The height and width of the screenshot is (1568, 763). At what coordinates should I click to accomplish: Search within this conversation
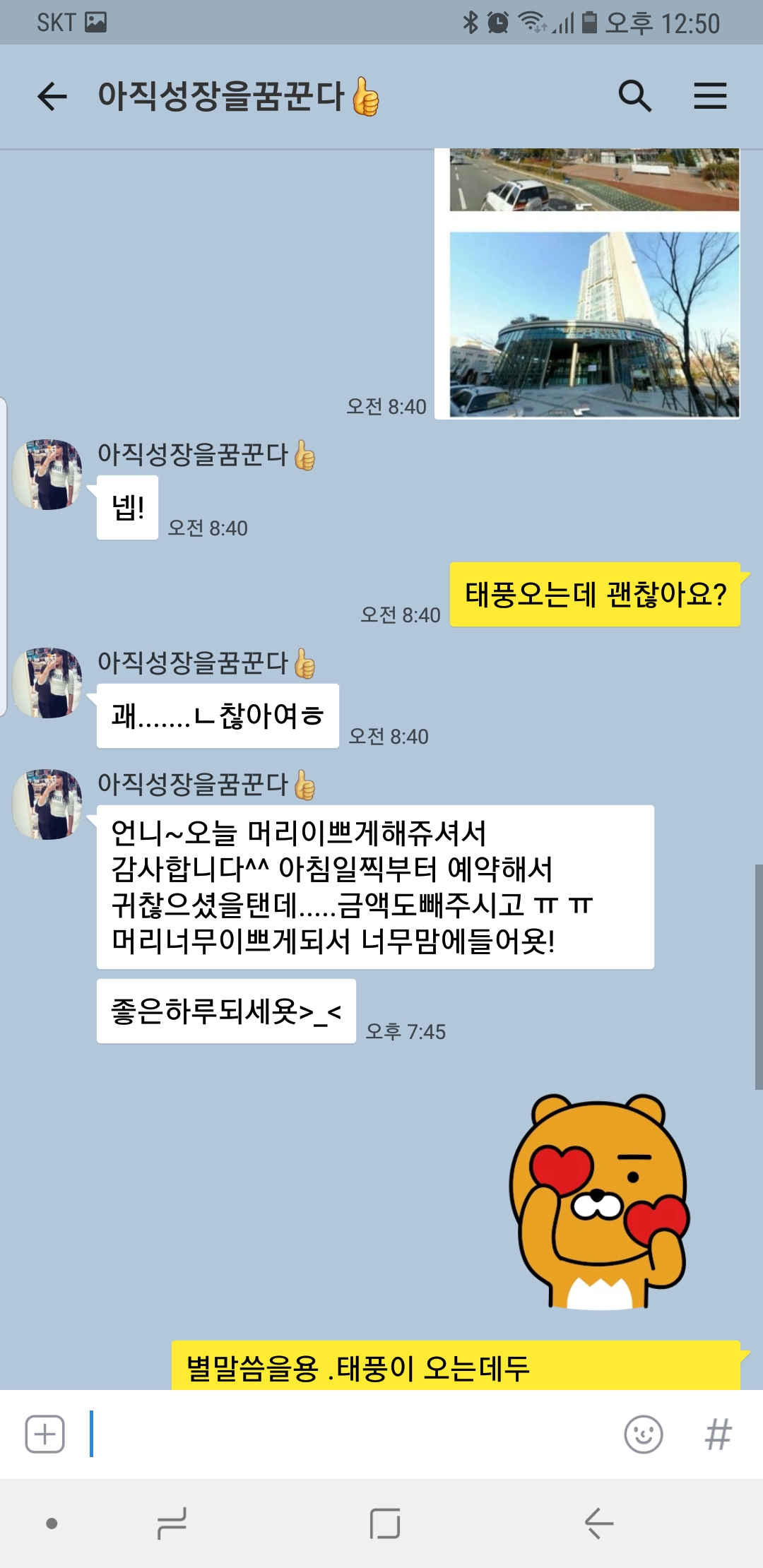(634, 96)
